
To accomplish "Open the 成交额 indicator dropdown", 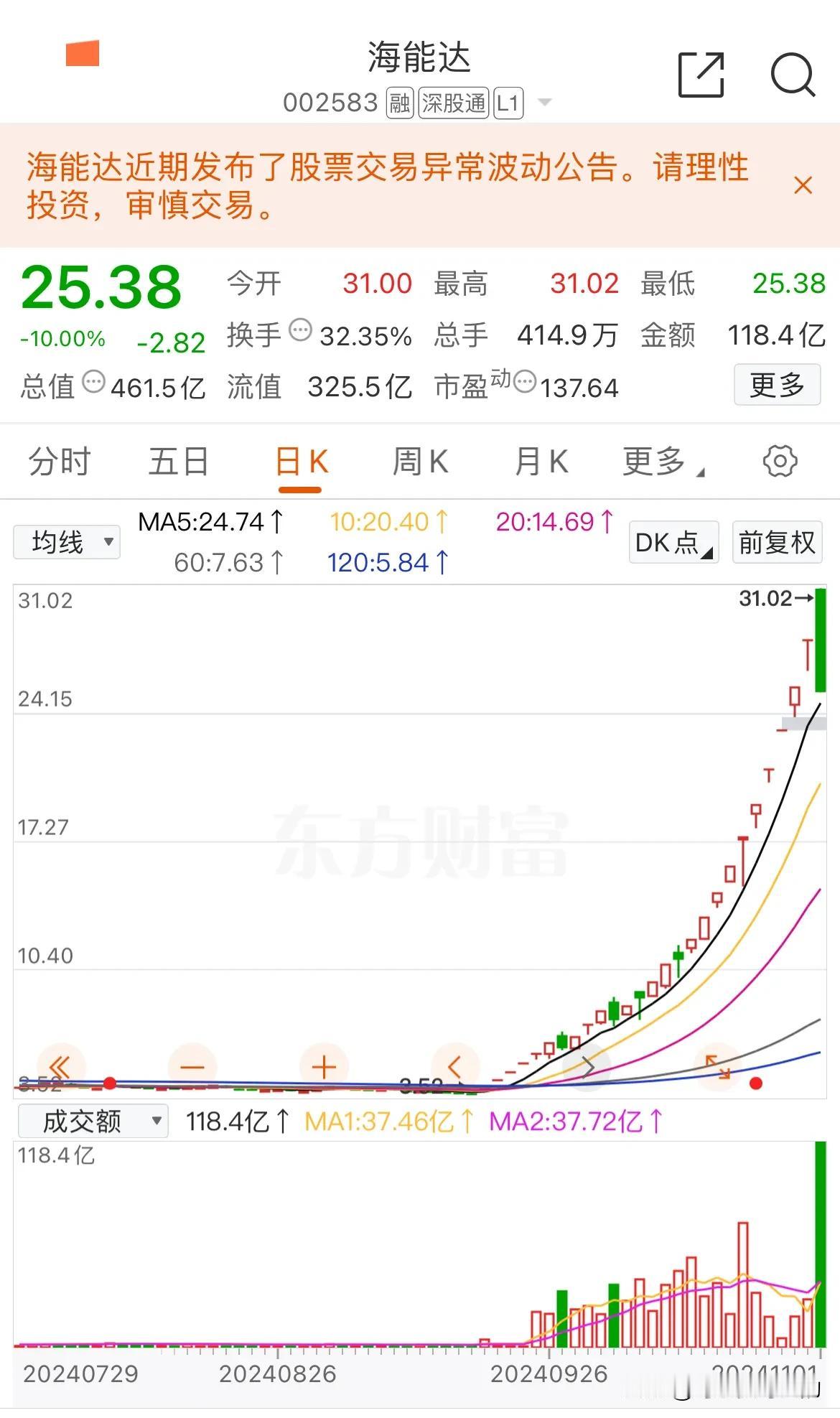I will coord(93,1121).
